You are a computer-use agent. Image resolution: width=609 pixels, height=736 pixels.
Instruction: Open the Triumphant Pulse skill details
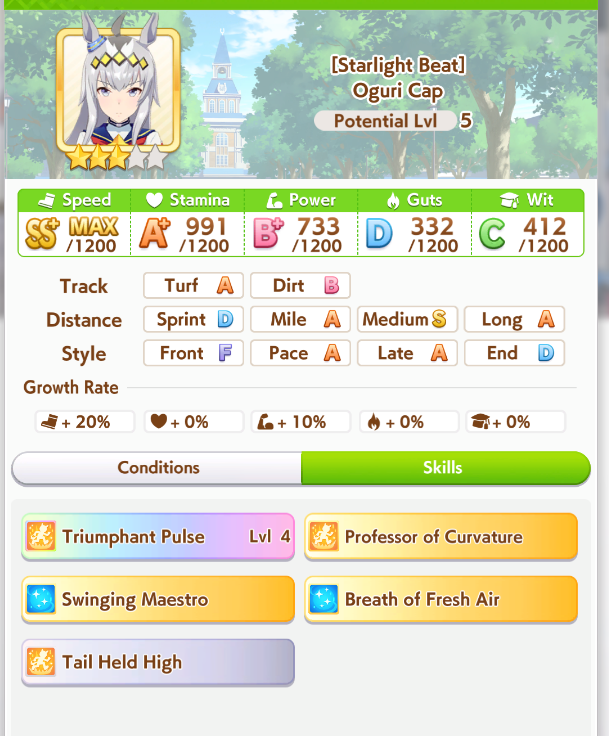[x=158, y=537]
